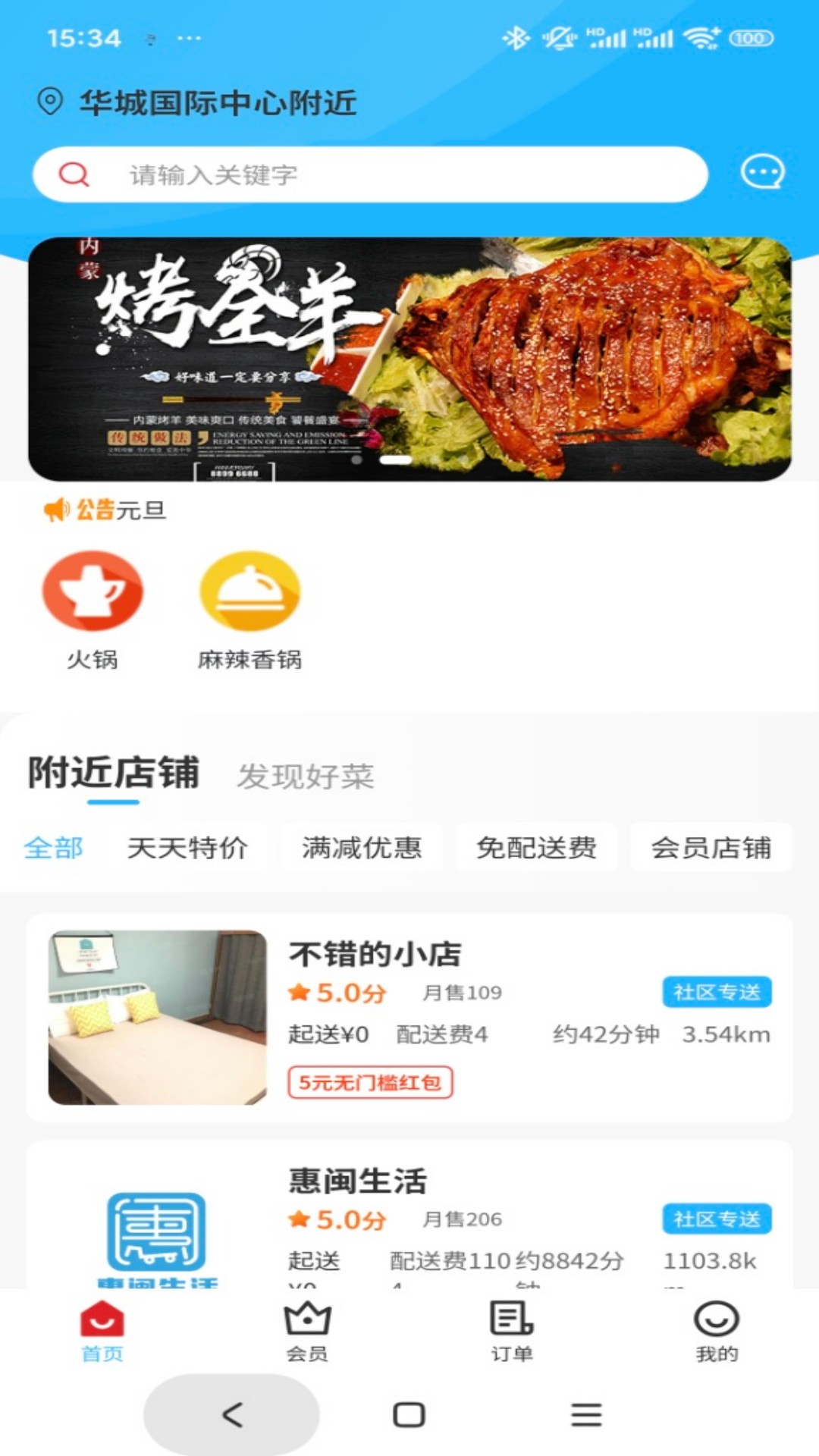Select the 全部 filter option
This screenshot has height=1456, width=819.
coord(55,849)
